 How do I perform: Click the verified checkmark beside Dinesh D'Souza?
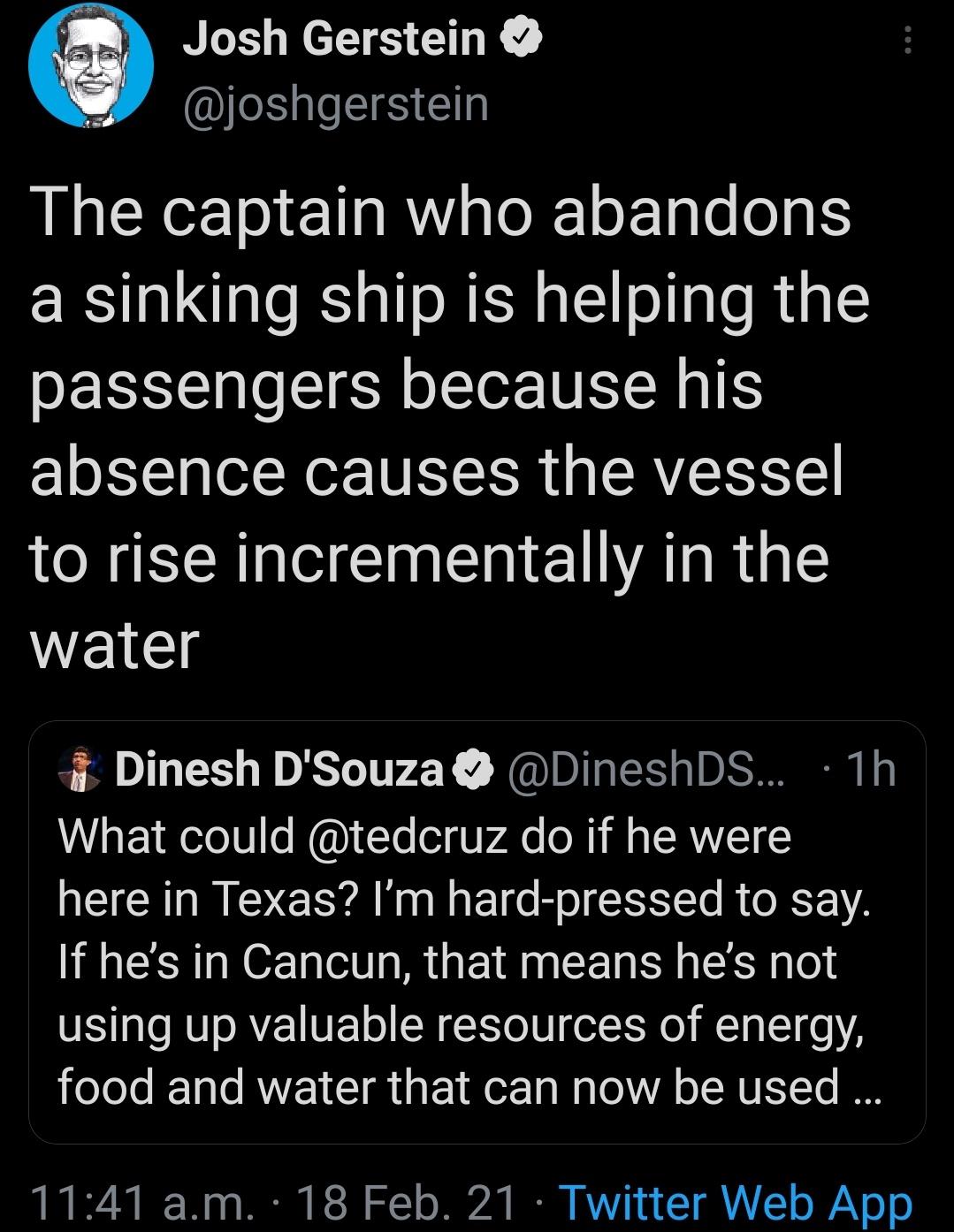click(x=472, y=770)
